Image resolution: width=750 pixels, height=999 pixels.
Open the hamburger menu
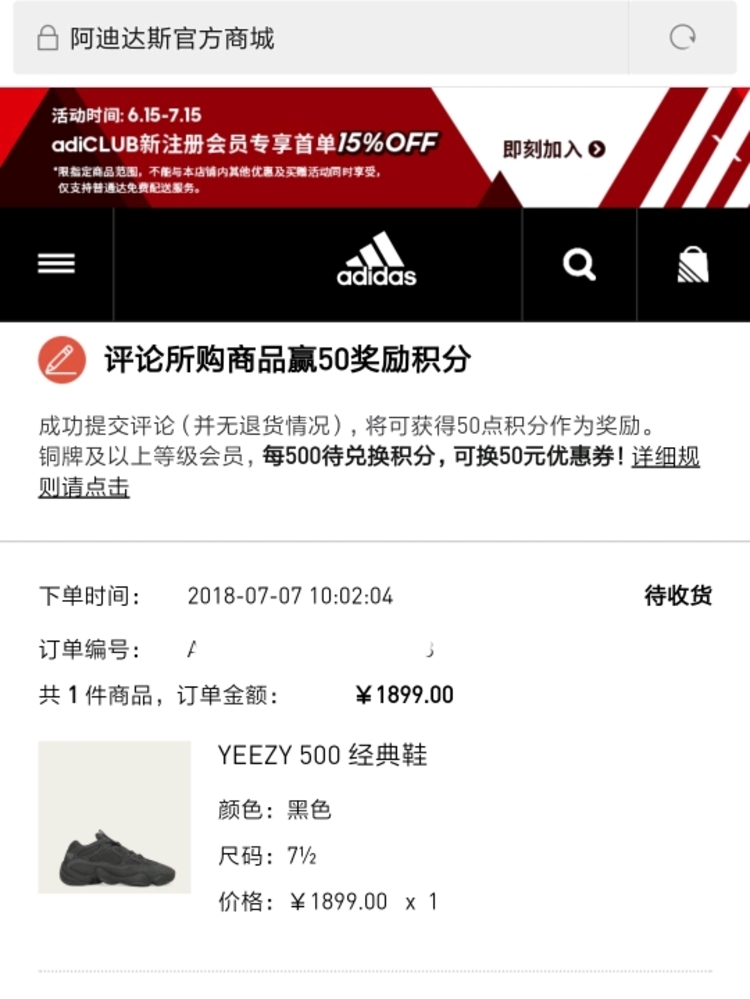pyautogui.click(x=56, y=264)
